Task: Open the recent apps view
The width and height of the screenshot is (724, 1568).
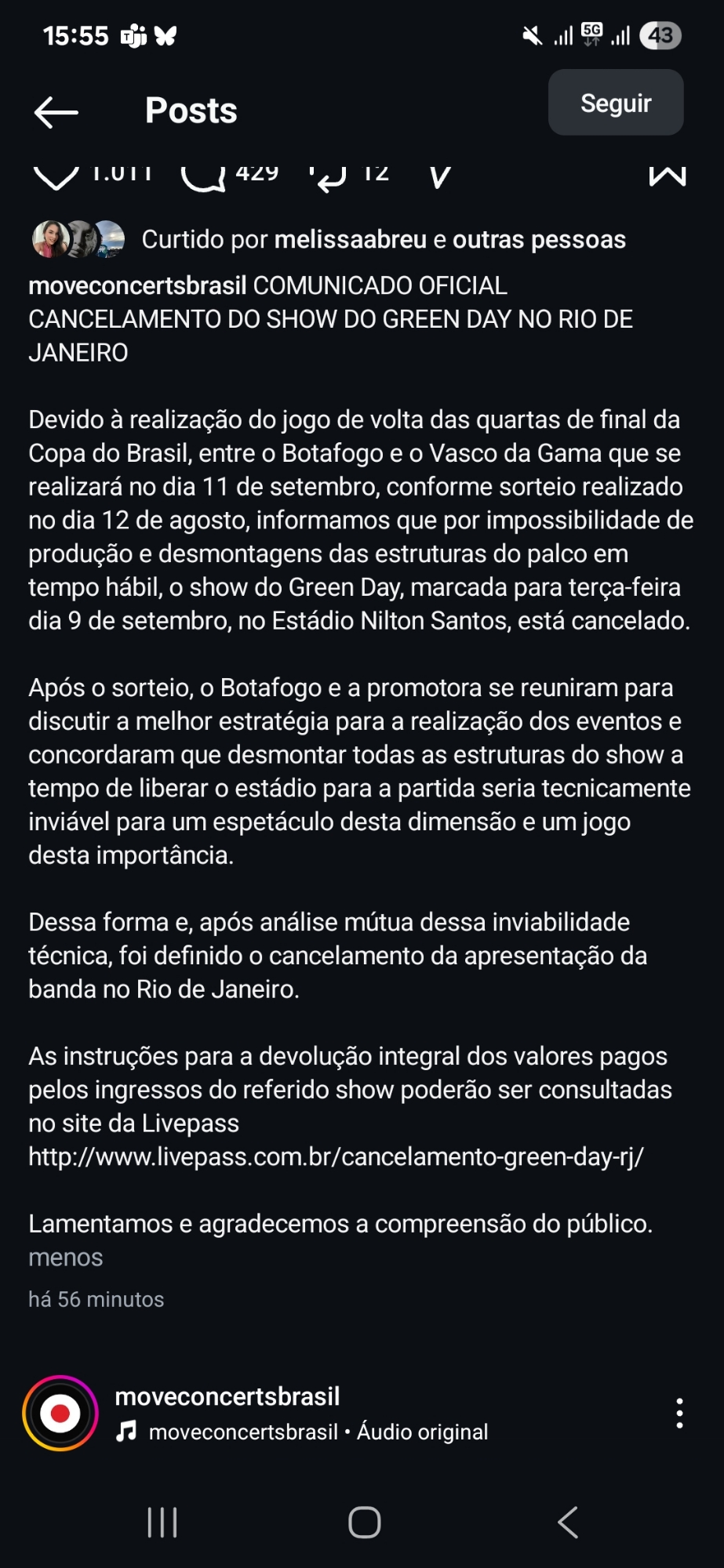Action: [x=162, y=1523]
